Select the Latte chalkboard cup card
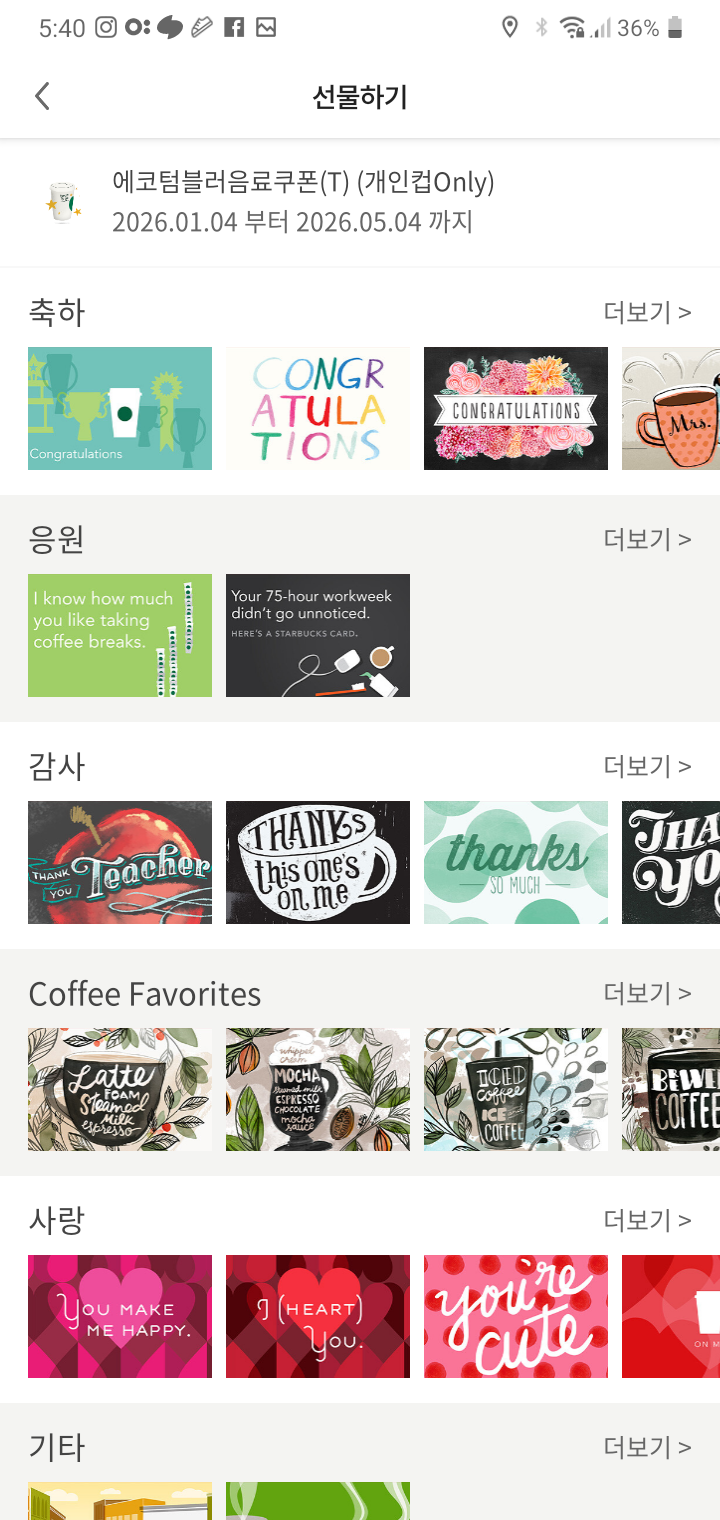 [x=120, y=1089]
